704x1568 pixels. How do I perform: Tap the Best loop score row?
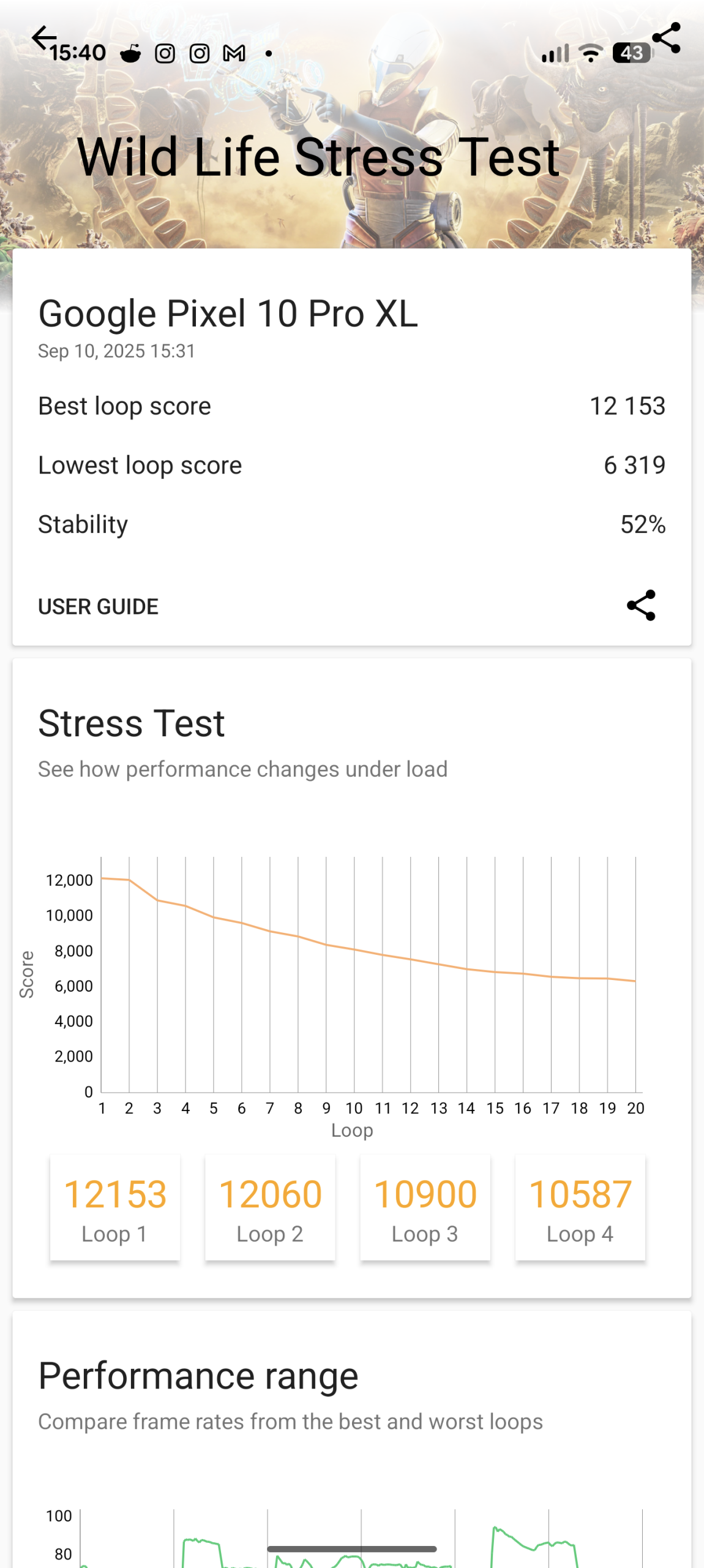[352, 405]
